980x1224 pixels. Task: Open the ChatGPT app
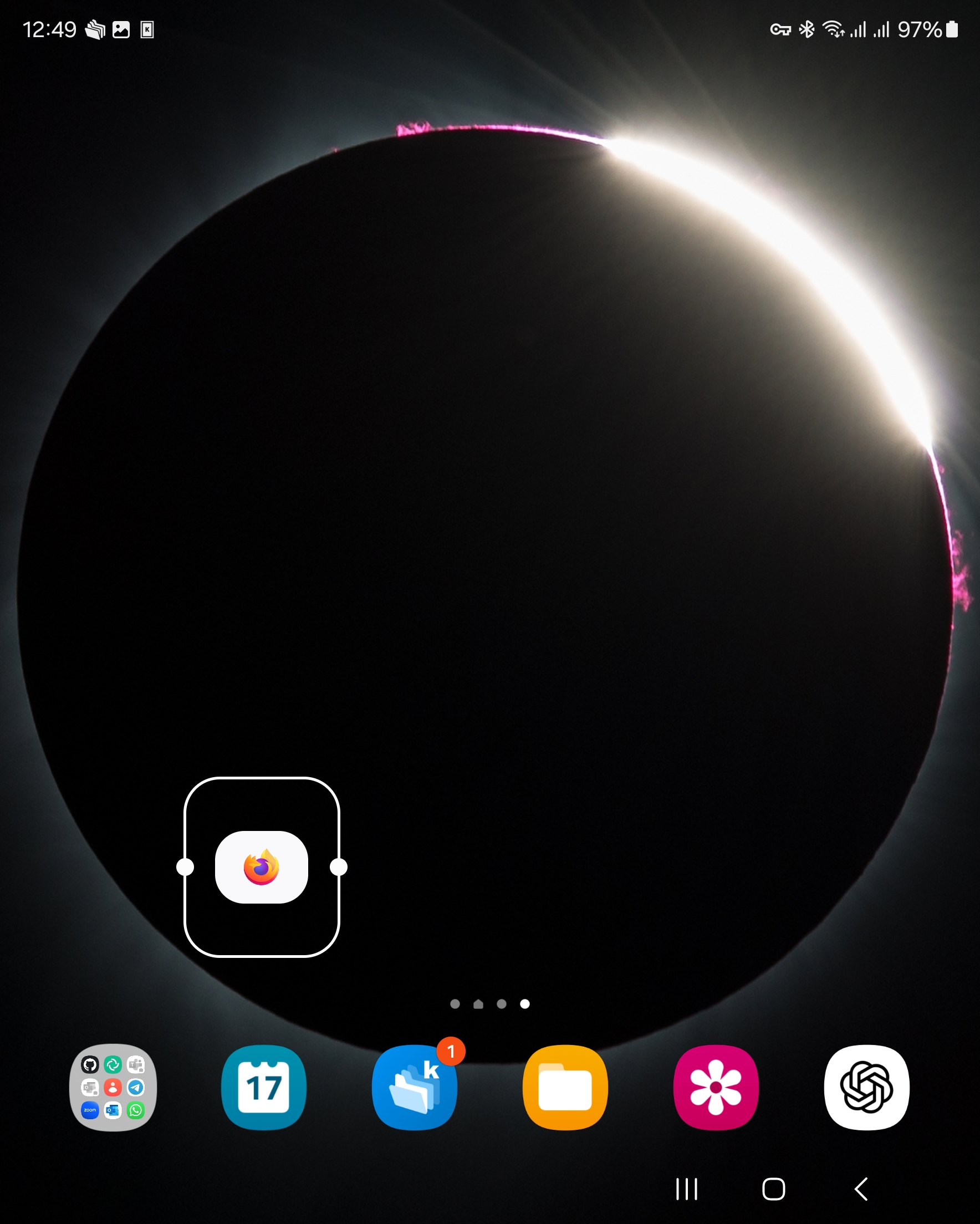click(x=866, y=1088)
